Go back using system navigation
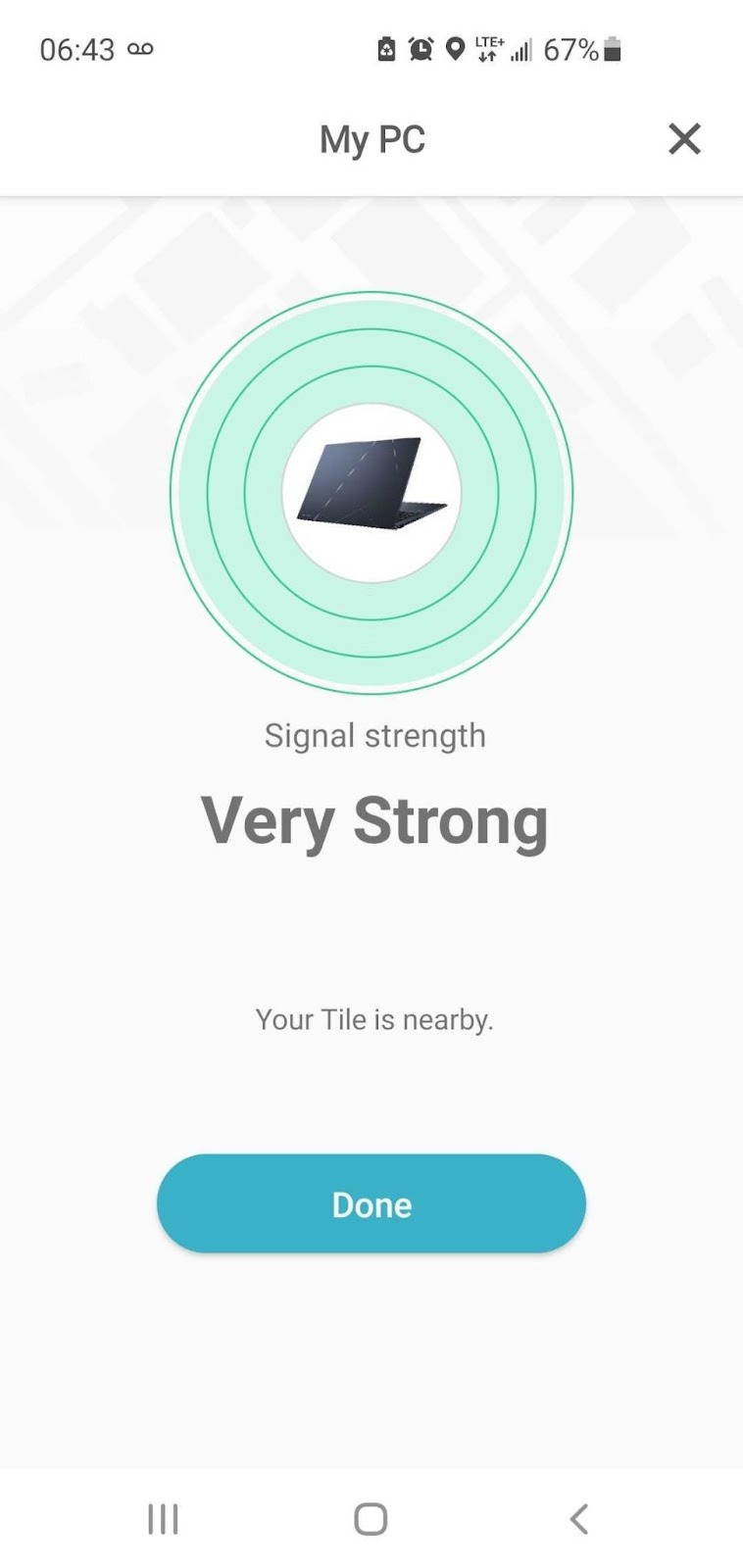Viewport: 743px width, 1568px height. point(579,1519)
